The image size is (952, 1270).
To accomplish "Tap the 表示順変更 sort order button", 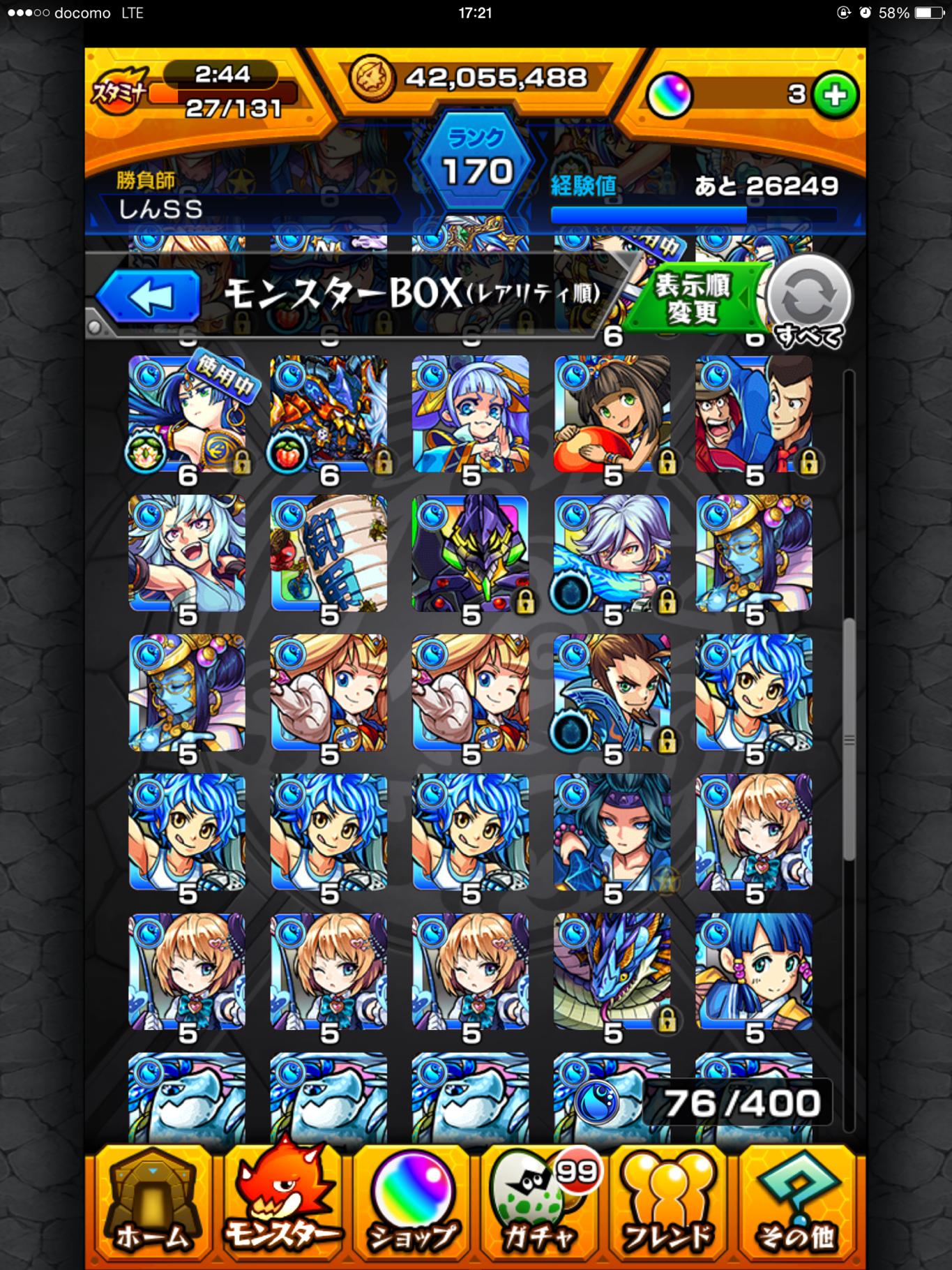I will [x=692, y=299].
